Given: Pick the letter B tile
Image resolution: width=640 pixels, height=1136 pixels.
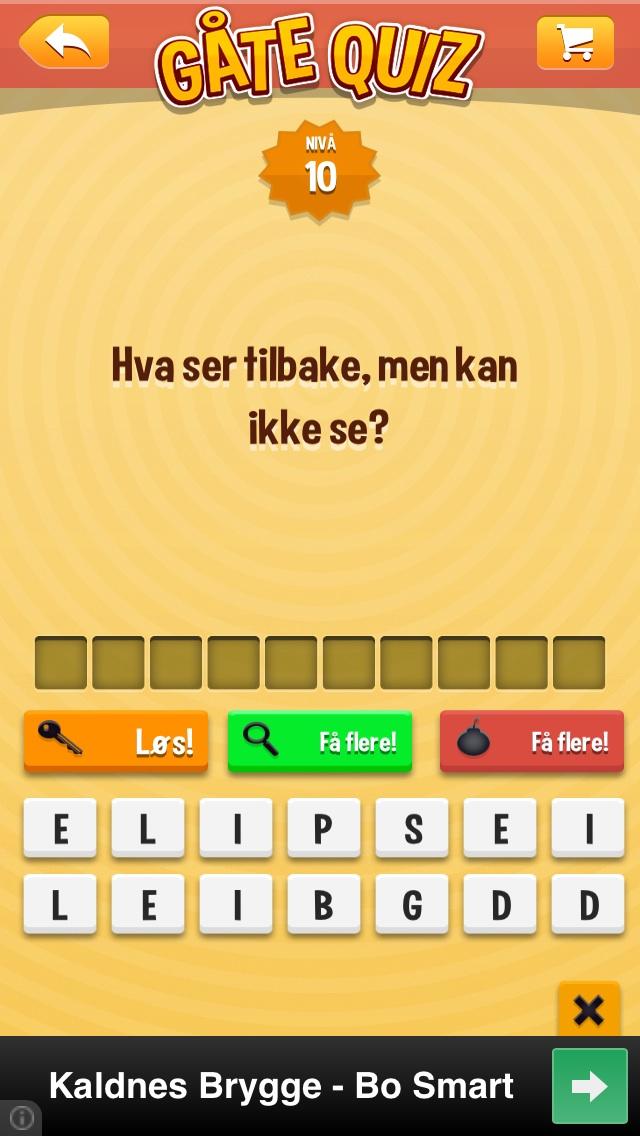Looking at the screenshot, I should click(323, 904).
